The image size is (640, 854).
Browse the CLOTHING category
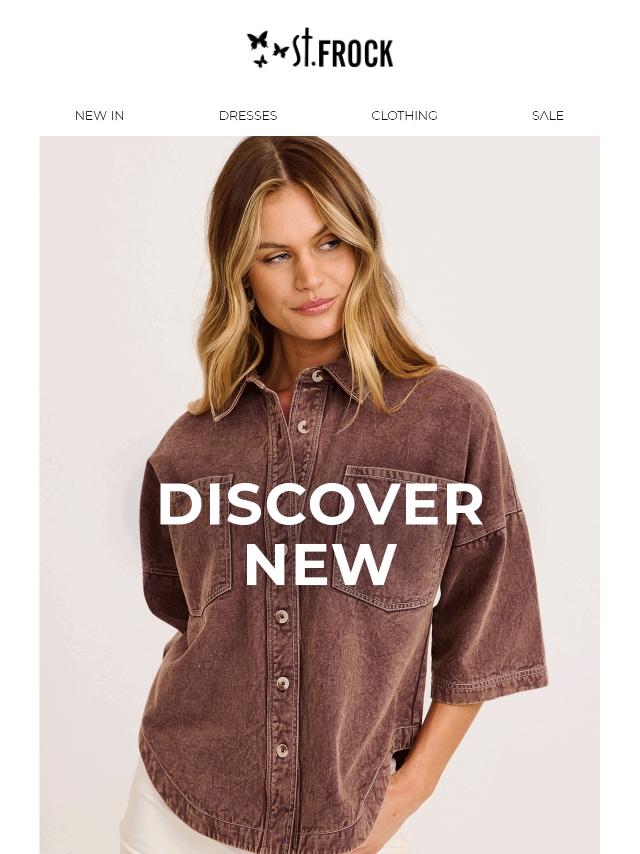tap(404, 116)
